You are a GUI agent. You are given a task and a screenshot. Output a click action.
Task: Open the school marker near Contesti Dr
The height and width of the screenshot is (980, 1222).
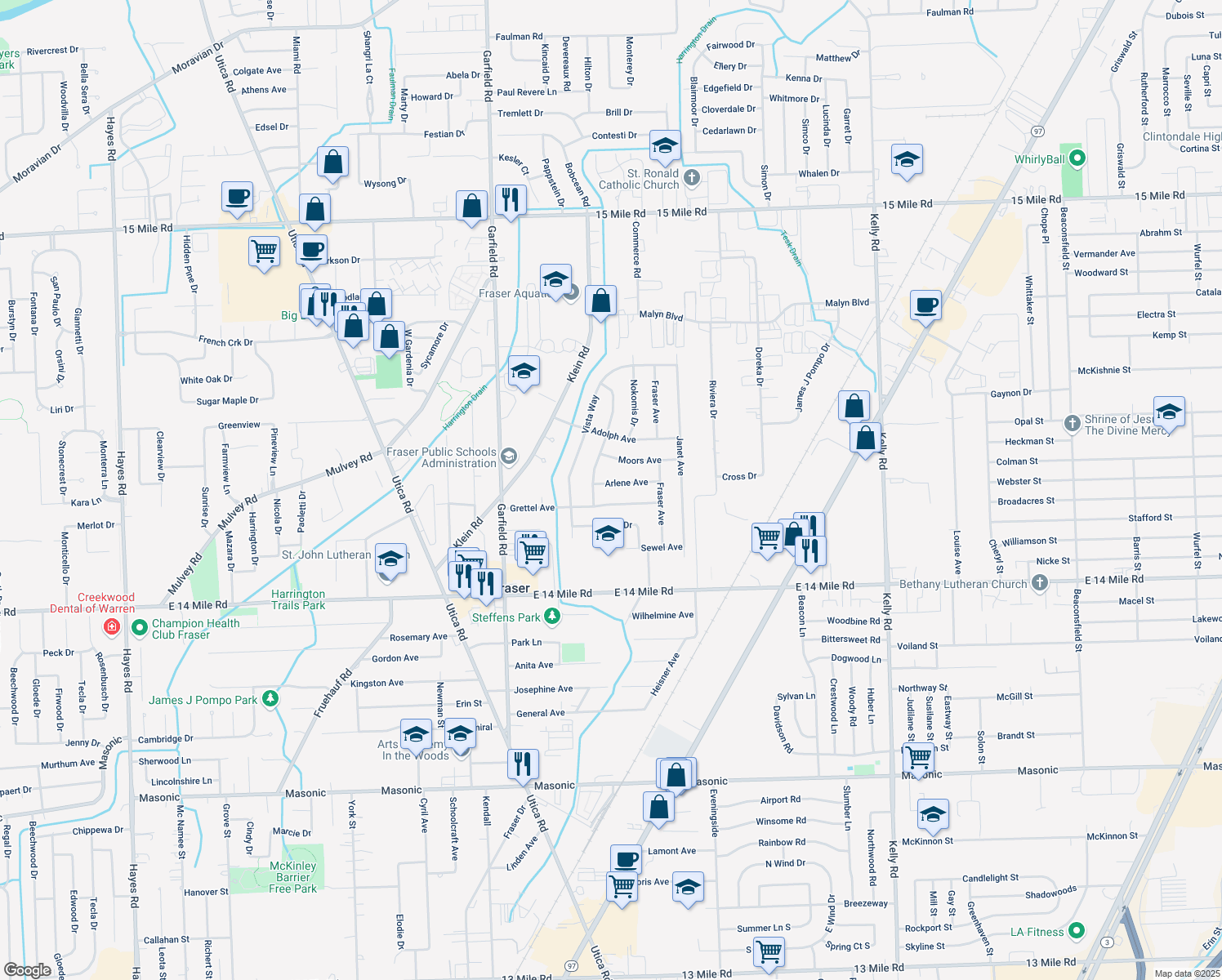666,146
